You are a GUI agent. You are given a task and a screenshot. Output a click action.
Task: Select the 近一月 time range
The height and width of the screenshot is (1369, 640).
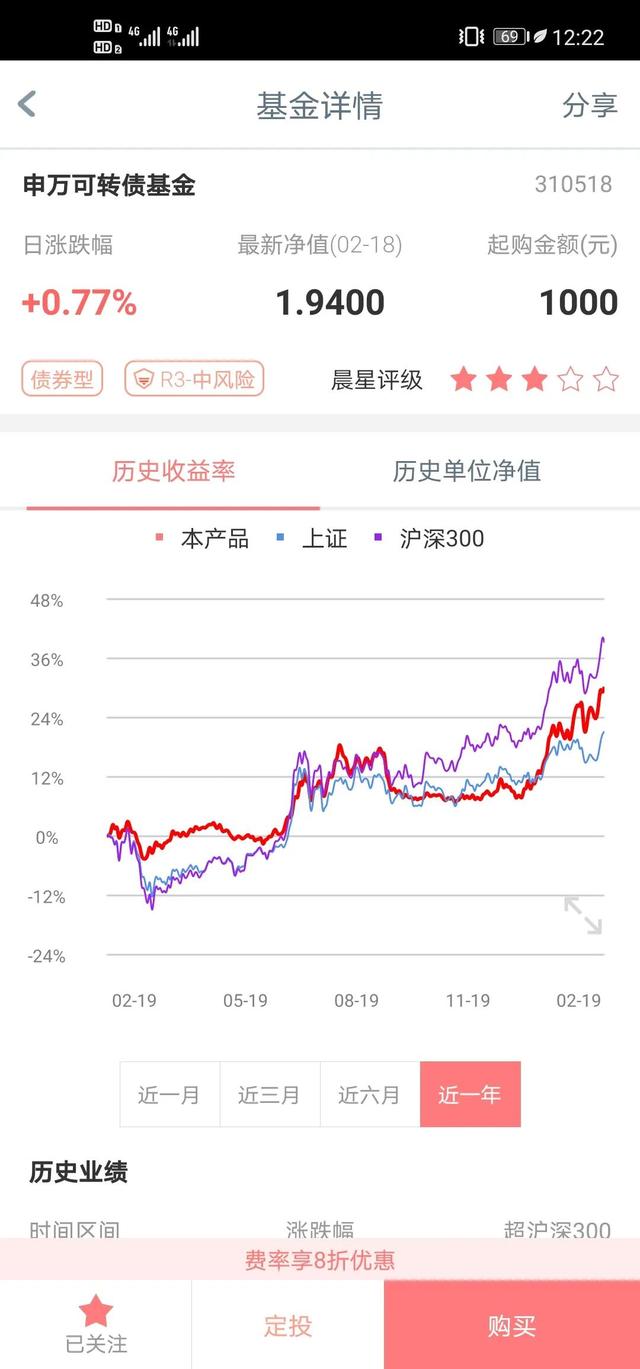(170, 1095)
